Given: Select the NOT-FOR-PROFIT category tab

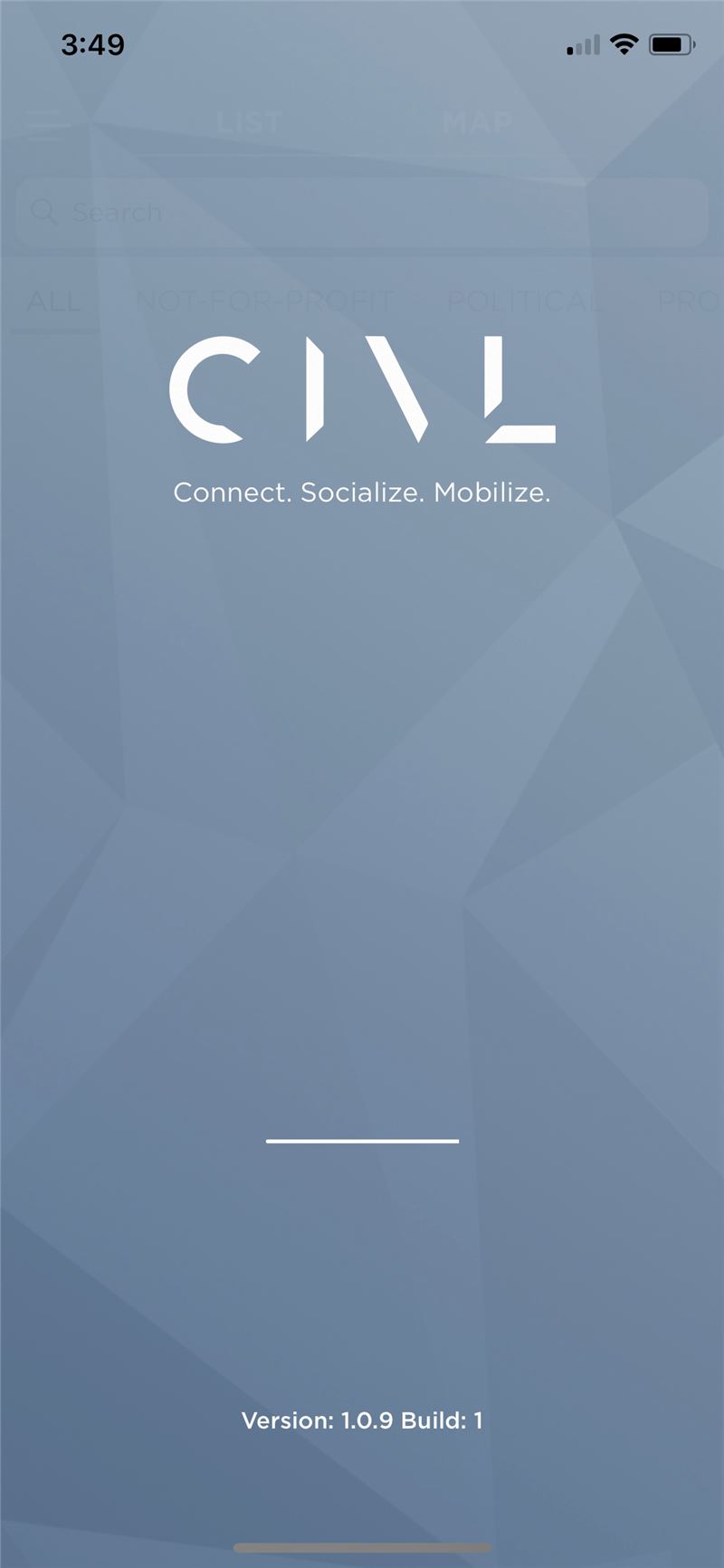Looking at the screenshot, I should point(264,301).
